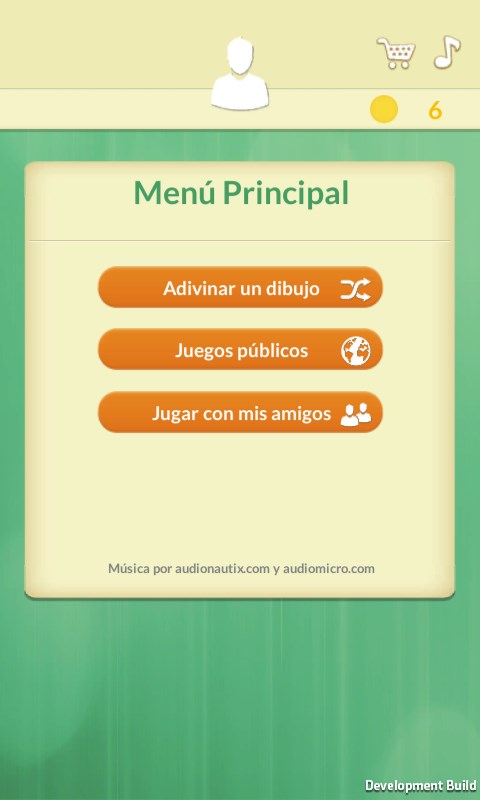The width and height of the screenshot is (480, 800).
Task: Choose Jugar con mis amigos
Action: tap(240, 412)
